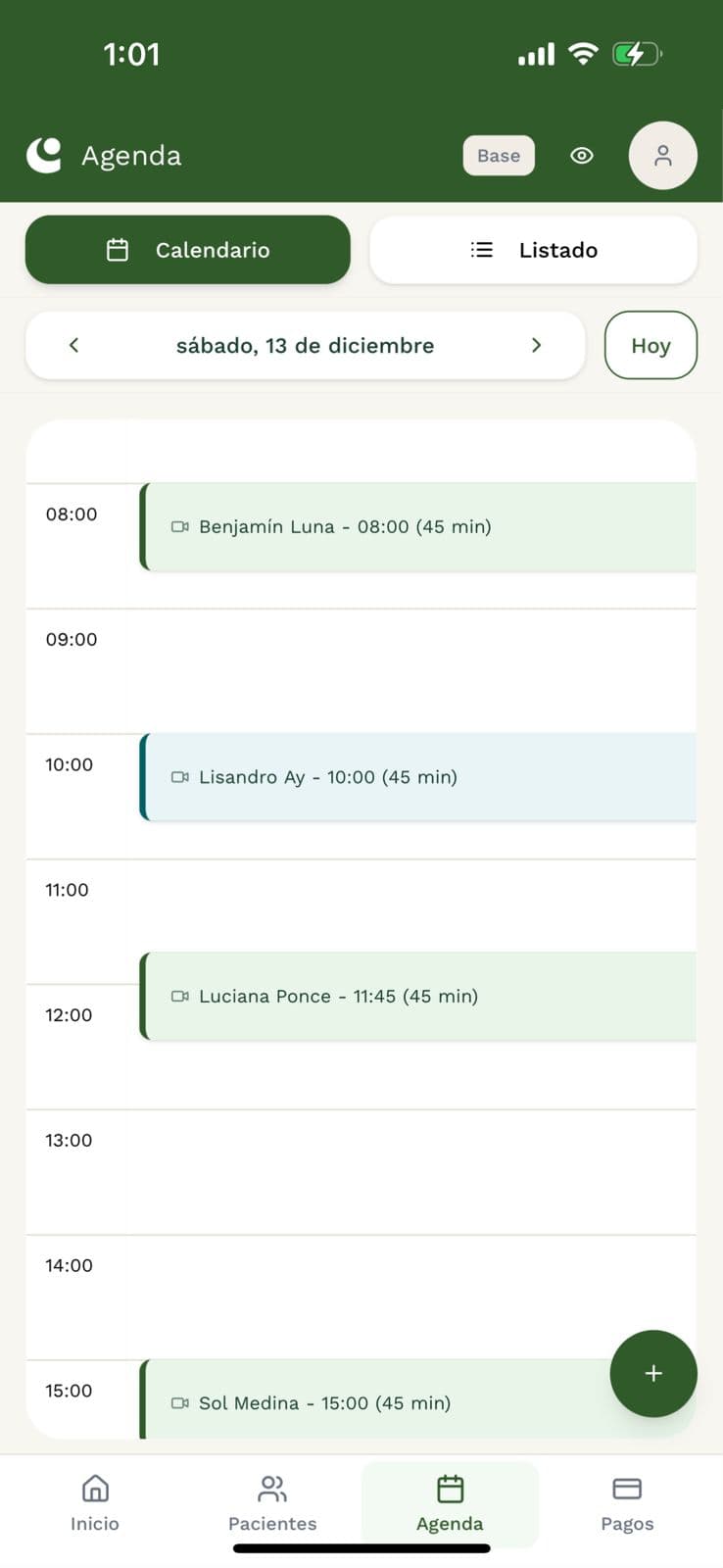Select the Pacientes icon in bottom navigation
The width and height of the screenshot is (723, 1568).
pos(271,1488)
